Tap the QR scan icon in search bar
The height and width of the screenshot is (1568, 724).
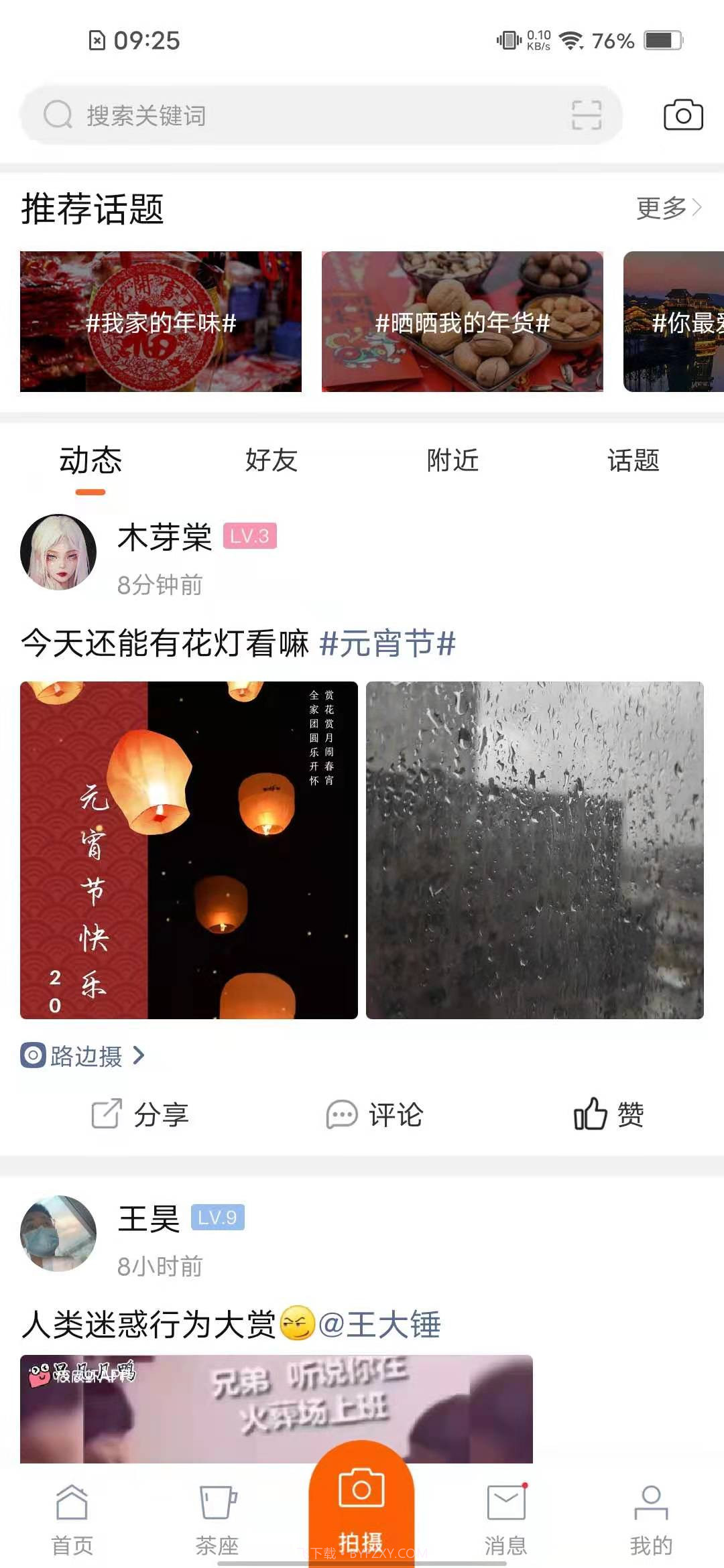point(586,115)
